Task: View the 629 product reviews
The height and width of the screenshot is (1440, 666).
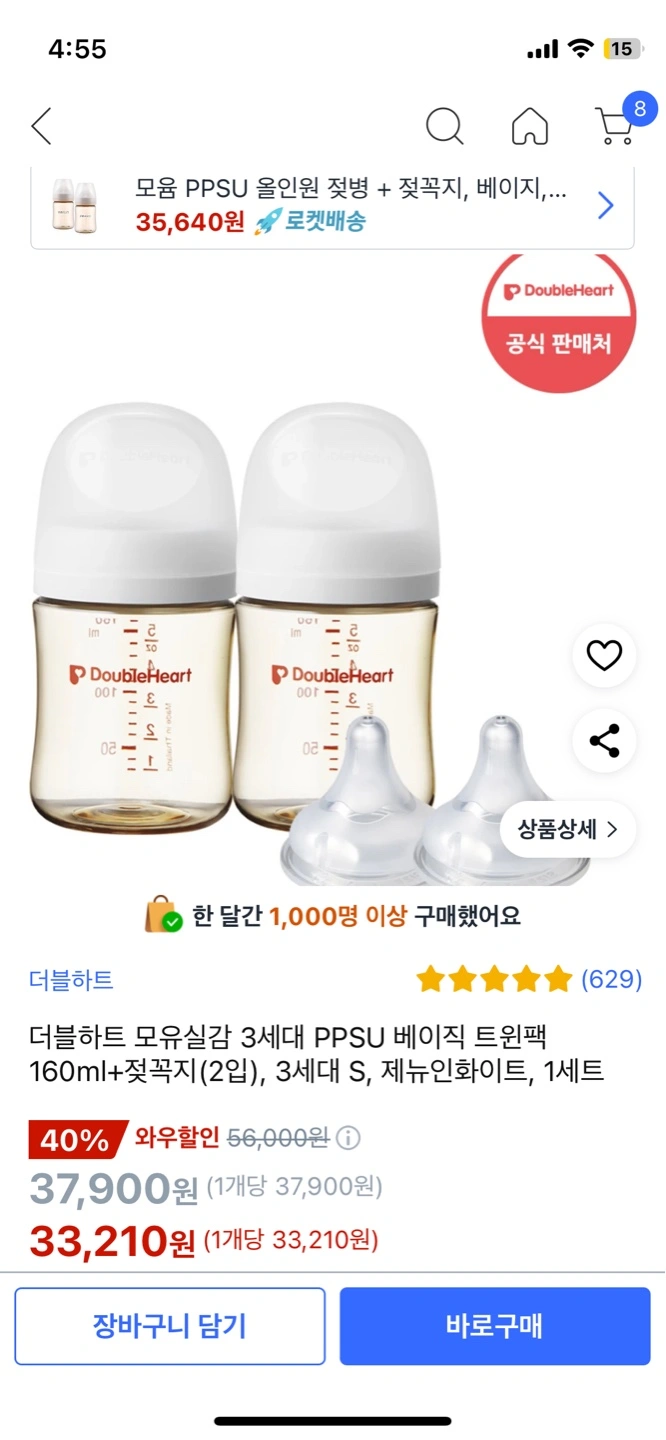Action: 611,979
